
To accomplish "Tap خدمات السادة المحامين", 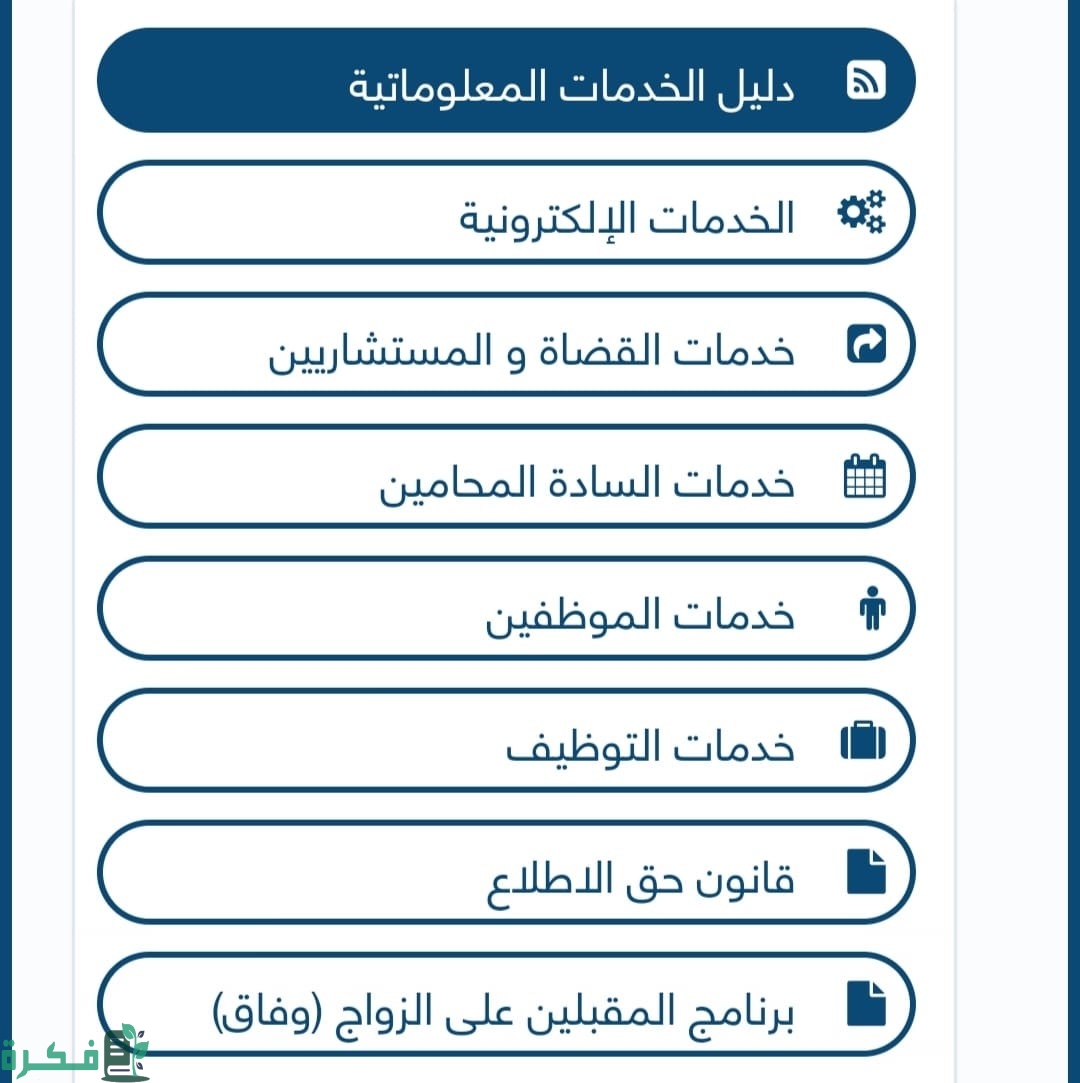I will (x=506, y=477).
